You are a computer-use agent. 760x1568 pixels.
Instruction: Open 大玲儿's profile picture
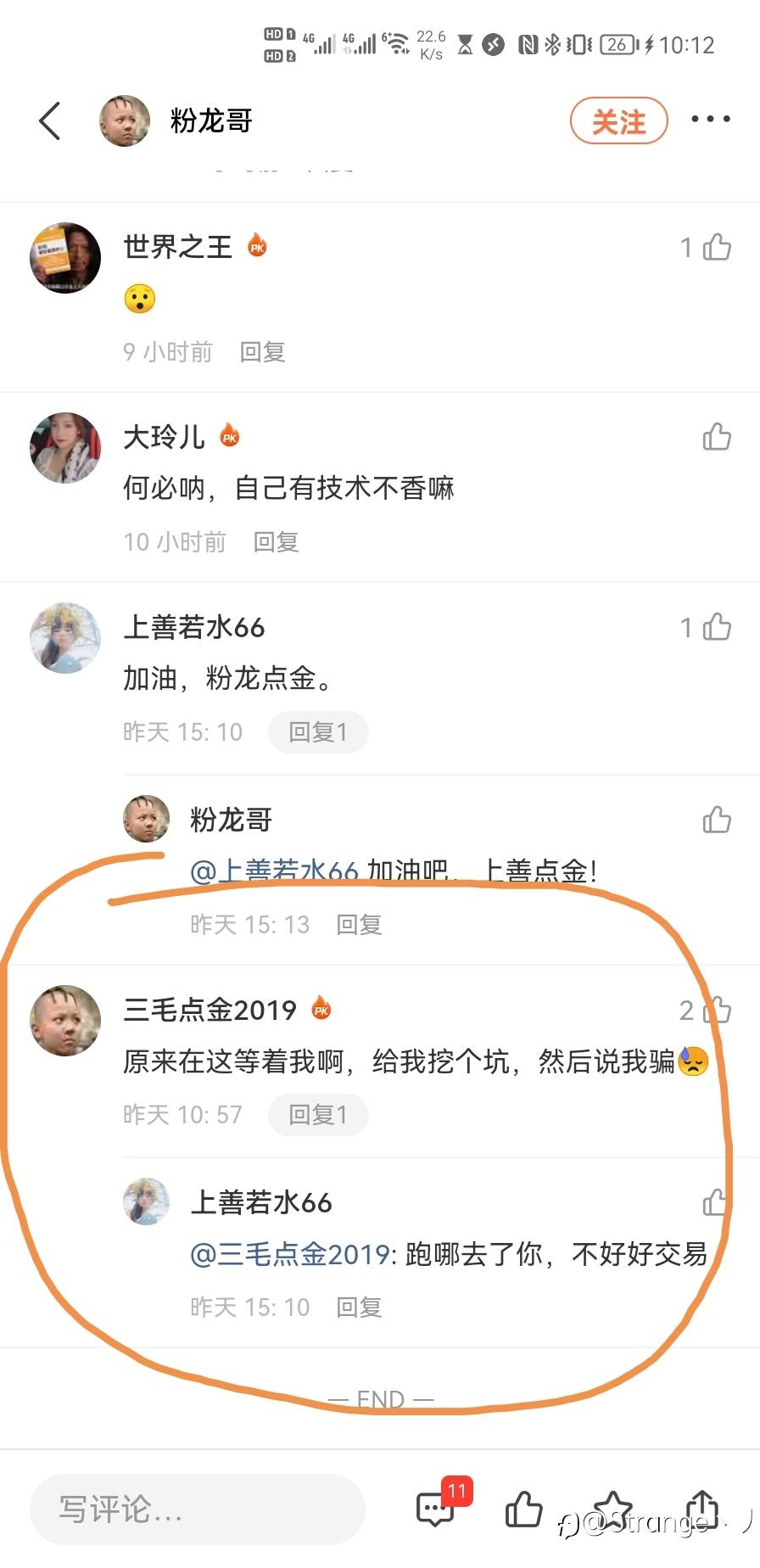click(65, 448)
